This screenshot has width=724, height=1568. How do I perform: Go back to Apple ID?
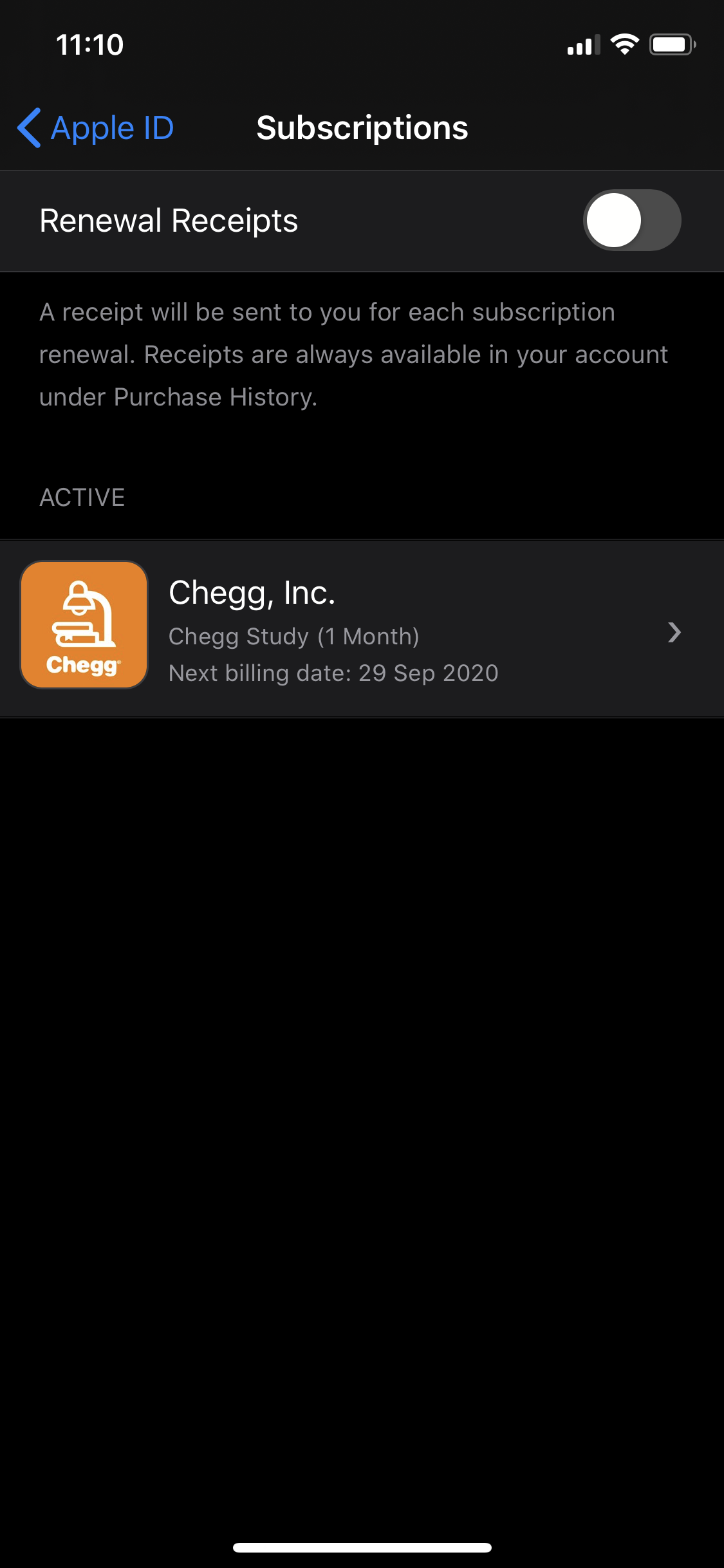click(x=97, y=128)
